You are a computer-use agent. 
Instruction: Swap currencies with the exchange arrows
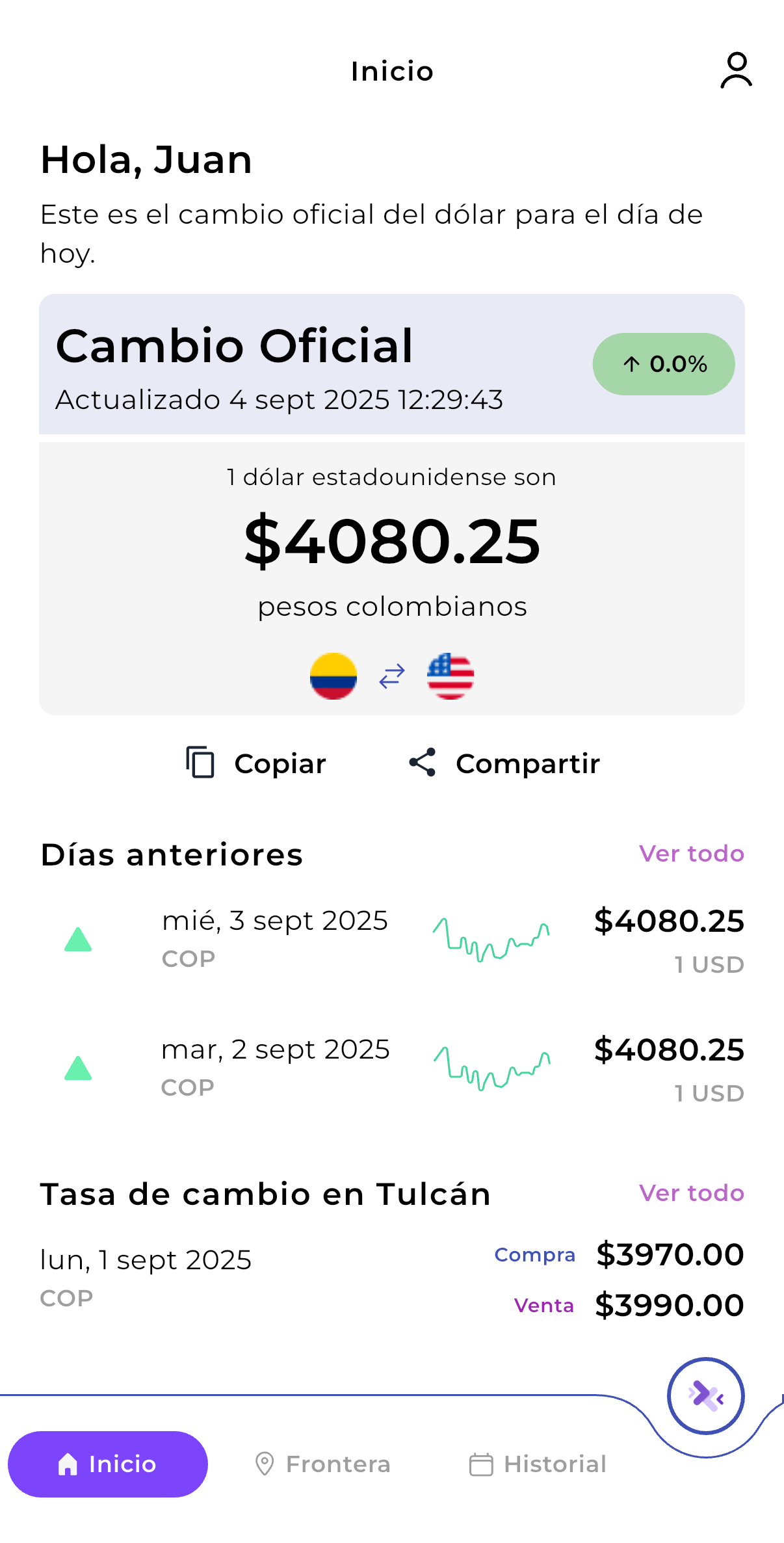click(392, 676)
